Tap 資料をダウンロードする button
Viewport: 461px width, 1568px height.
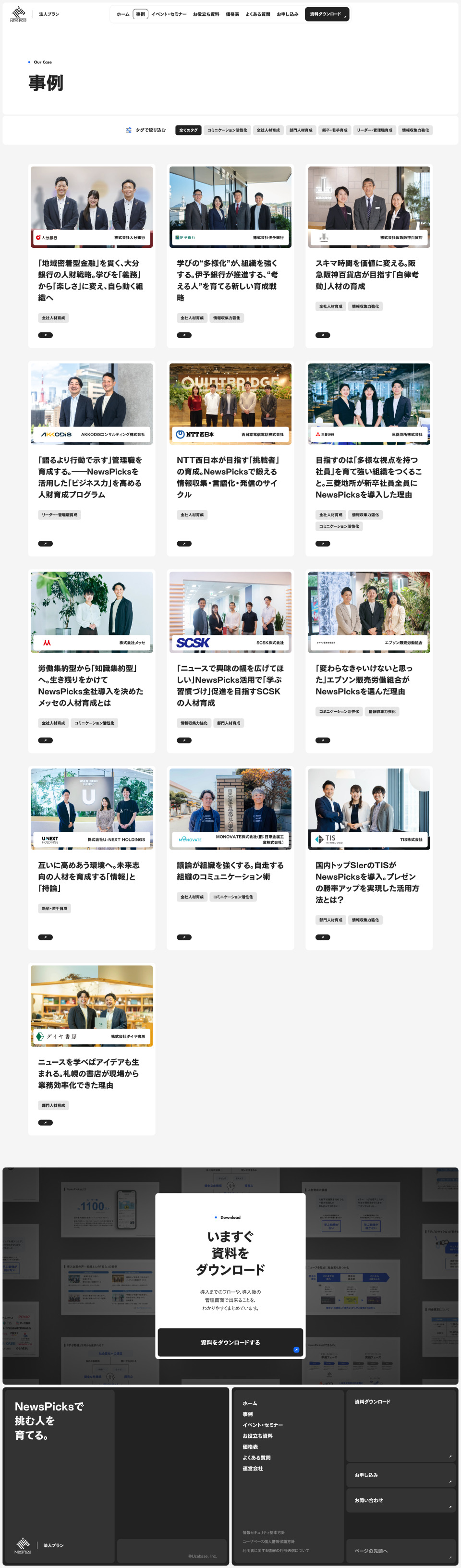(230, 1342)
